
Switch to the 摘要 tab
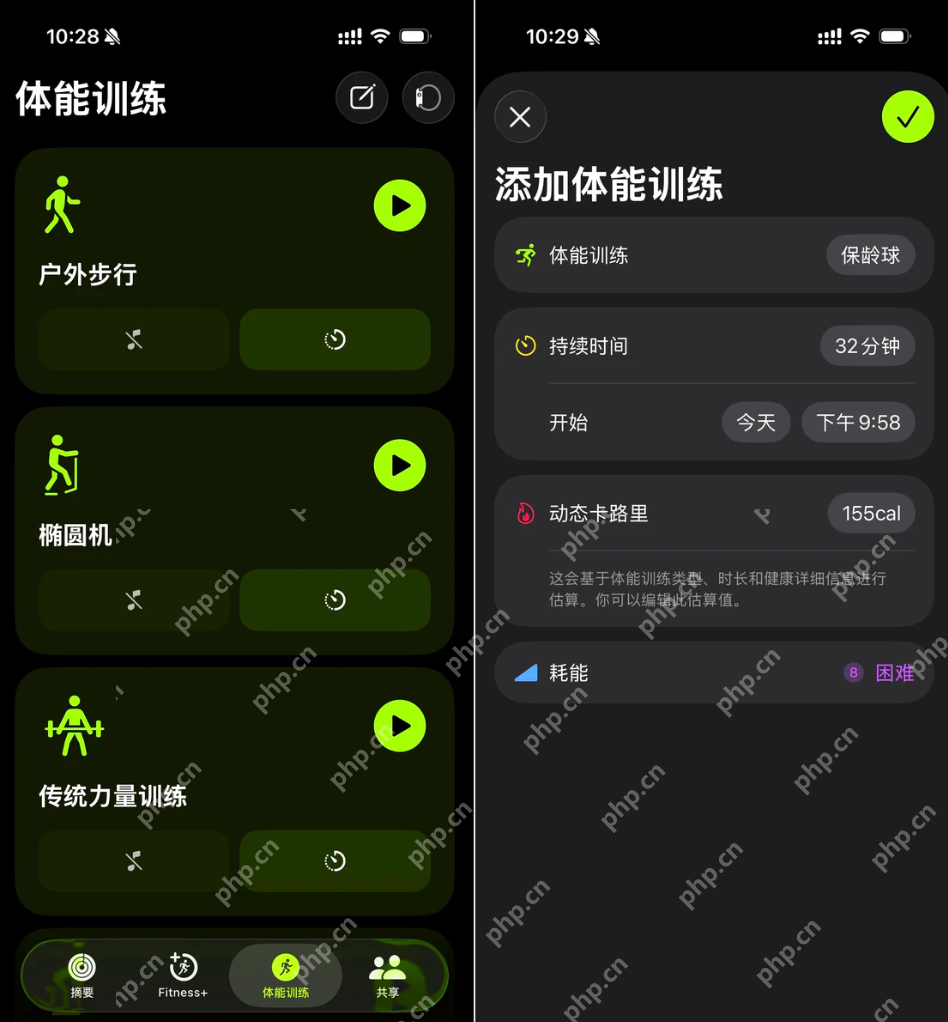[81, 975]
